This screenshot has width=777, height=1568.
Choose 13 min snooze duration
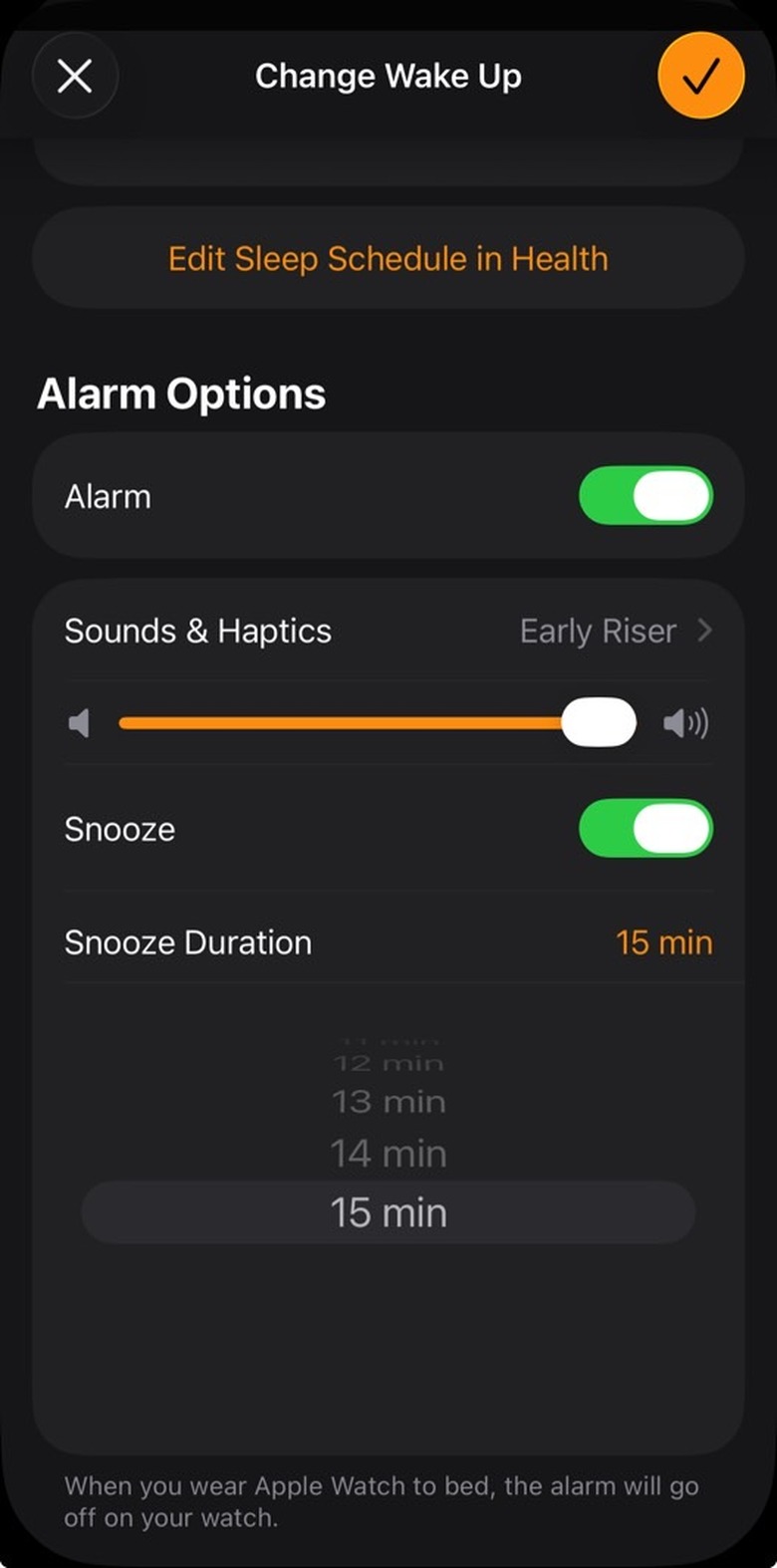388,1102
